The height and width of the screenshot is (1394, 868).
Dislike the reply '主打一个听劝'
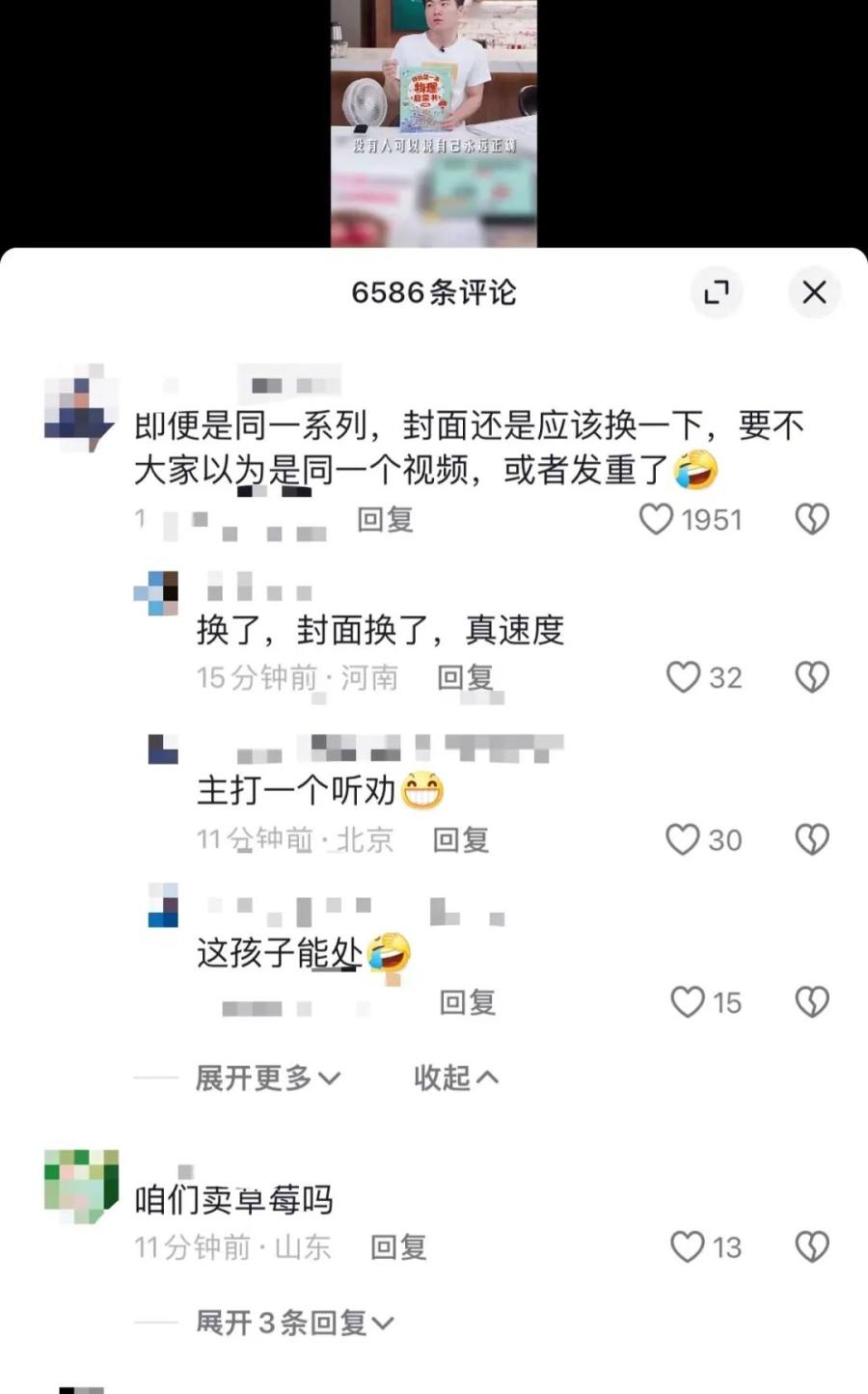tap(811, 839)
